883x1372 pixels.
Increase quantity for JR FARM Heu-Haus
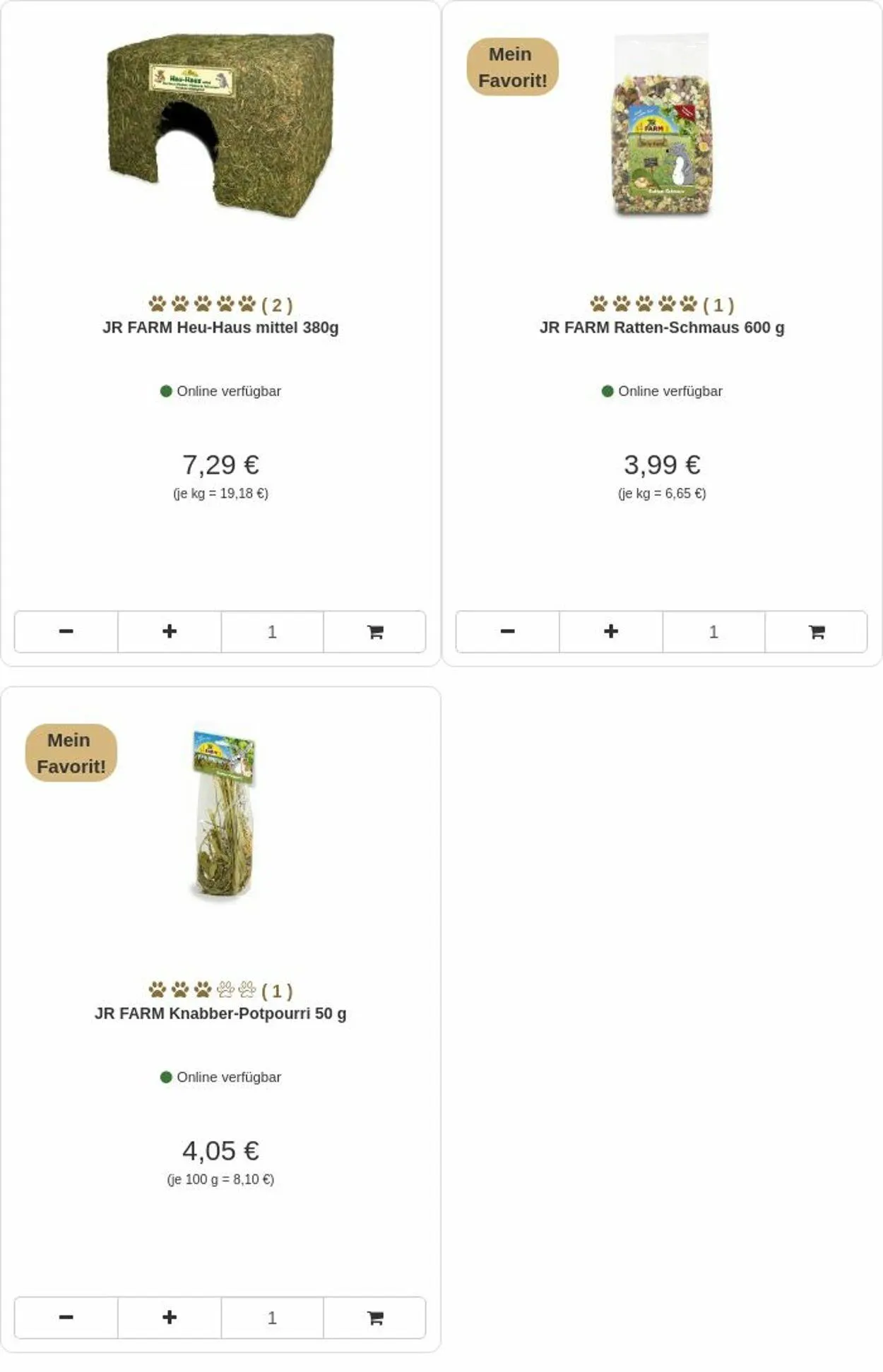(x=170, y=631)
